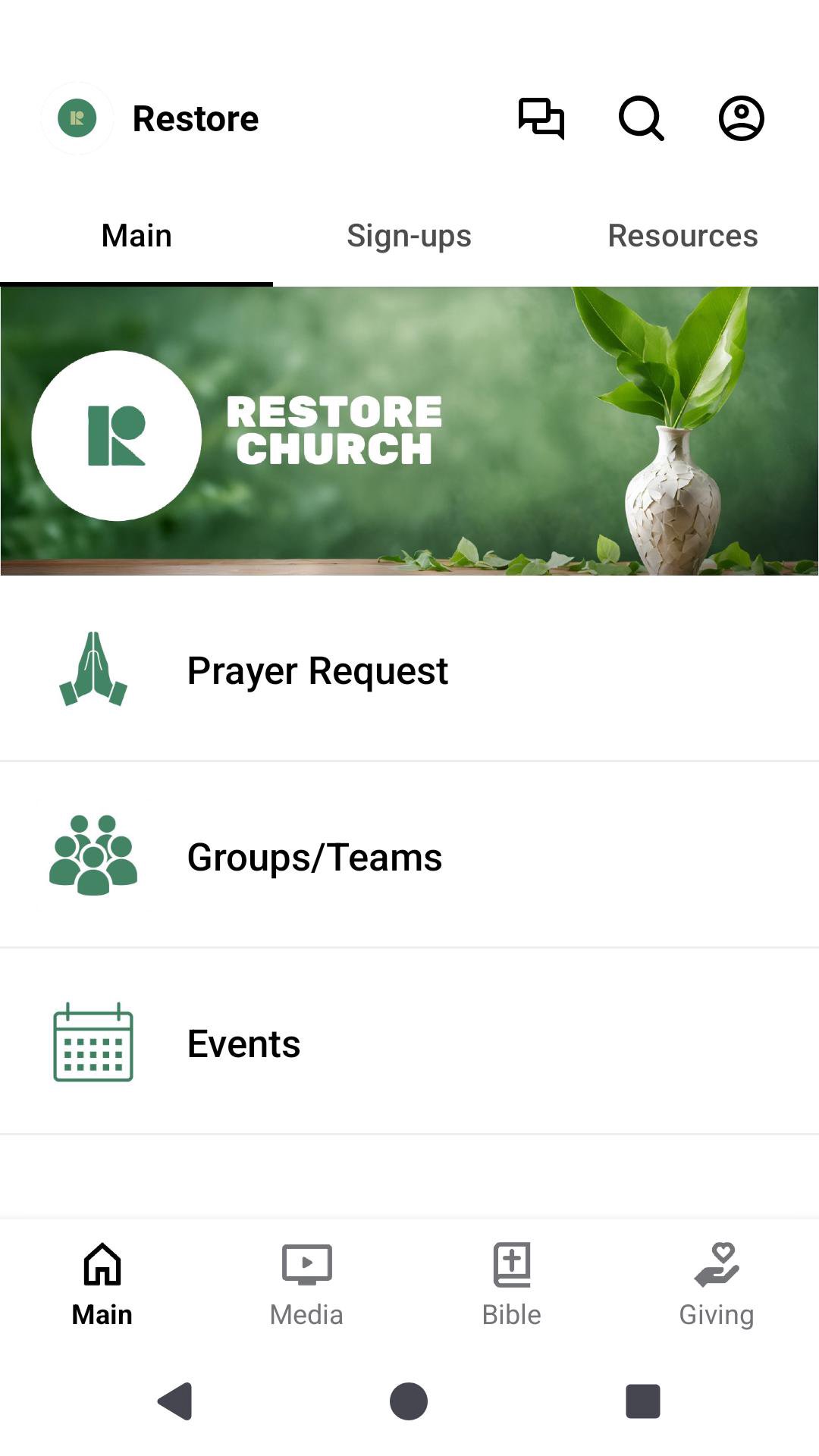Open search in the app bar
The height and width of the screenshot is (1456, 819).
pos(641,118)
